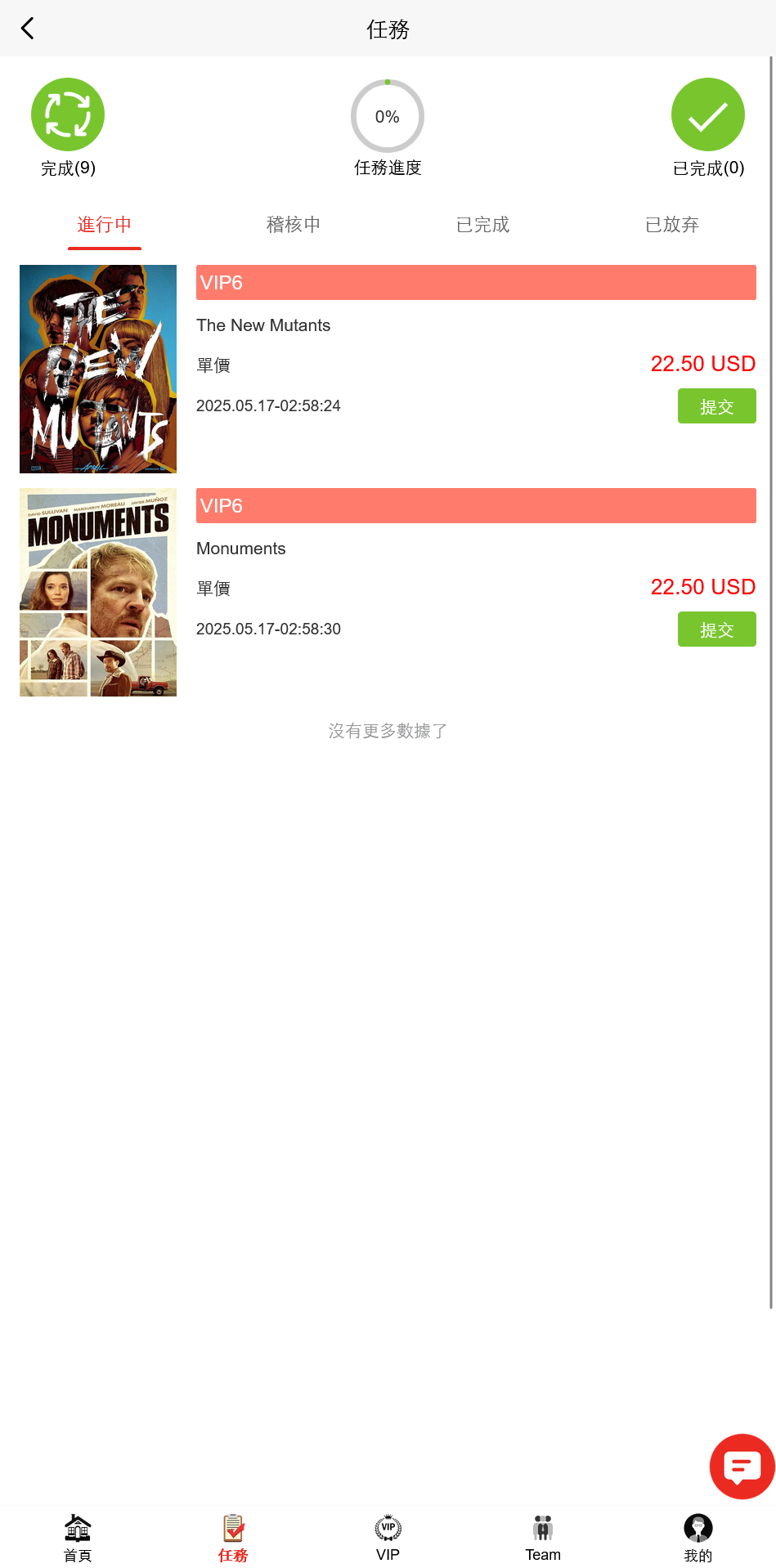Open The New Mutants poster
Viewport: 776px width, 1568px height.
(98, 369)
